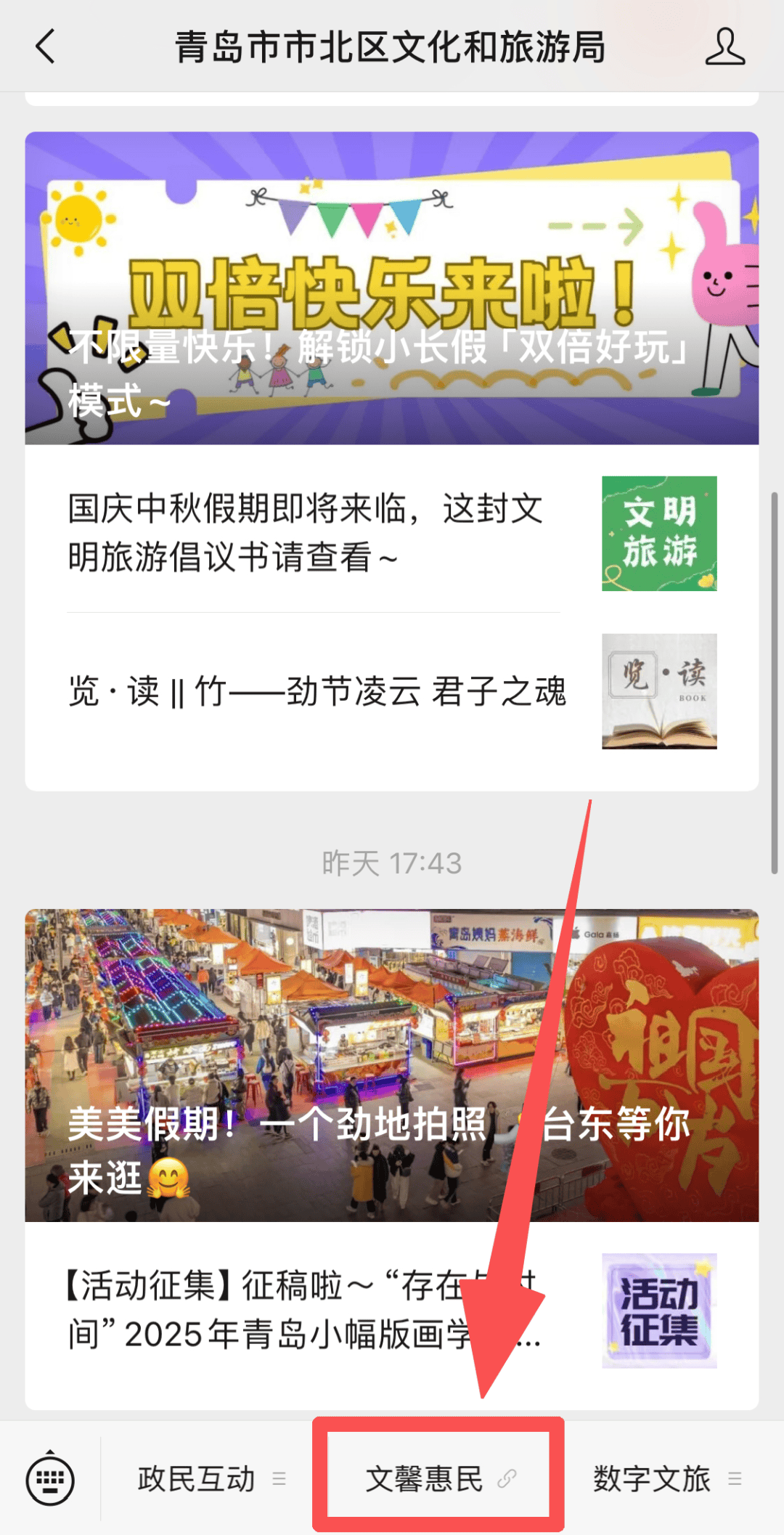Open the official account profile icon
Screen dimensions: 784x1535
pos(724,46)
